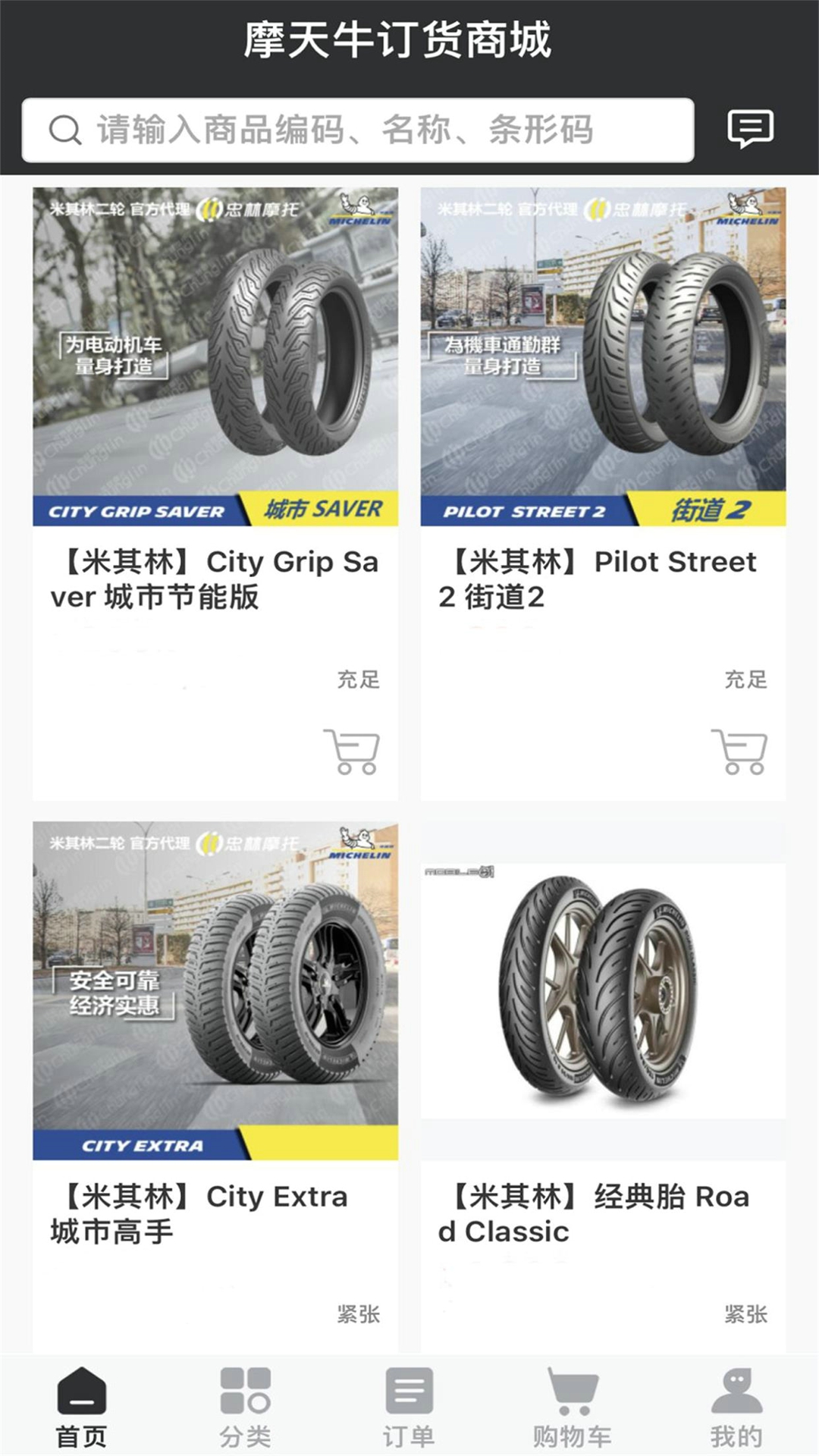
Task: Click the 紧张 stock label under Road Classic
Action: click(x=745, y=1310)
